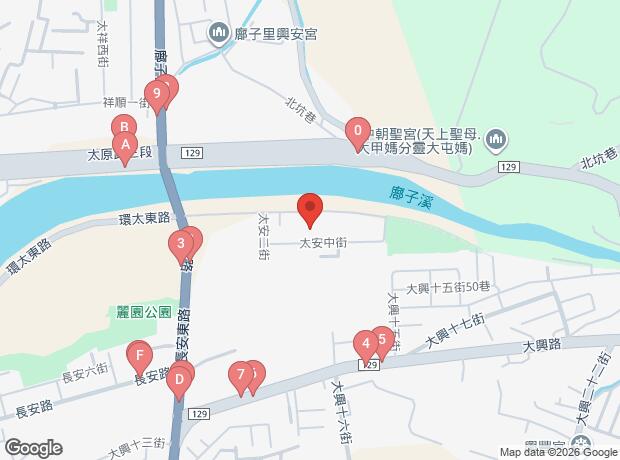Tap the pin labeled 5

pyautogui.click(x=382, y=338)
